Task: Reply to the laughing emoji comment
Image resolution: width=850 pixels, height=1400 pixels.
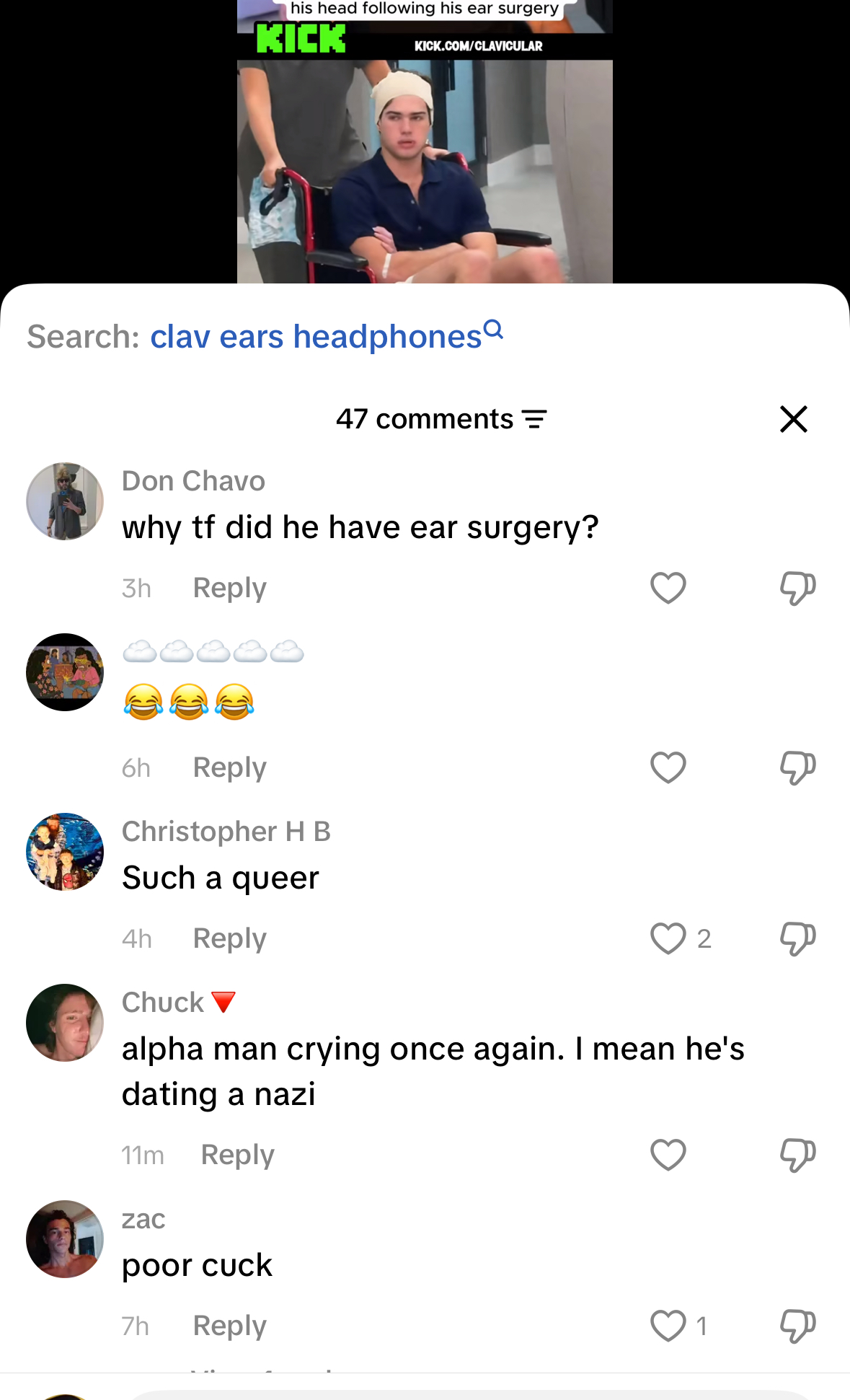Action: 229,767
